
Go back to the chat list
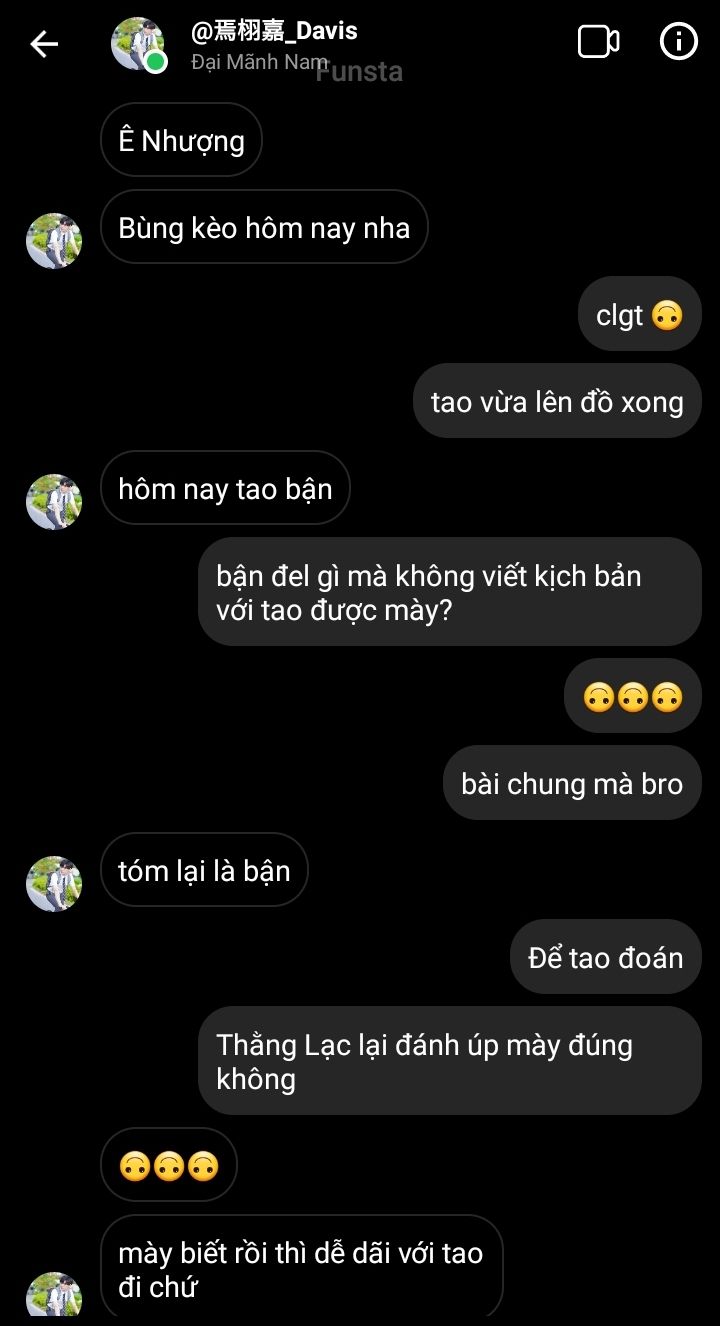click(44, 43)
